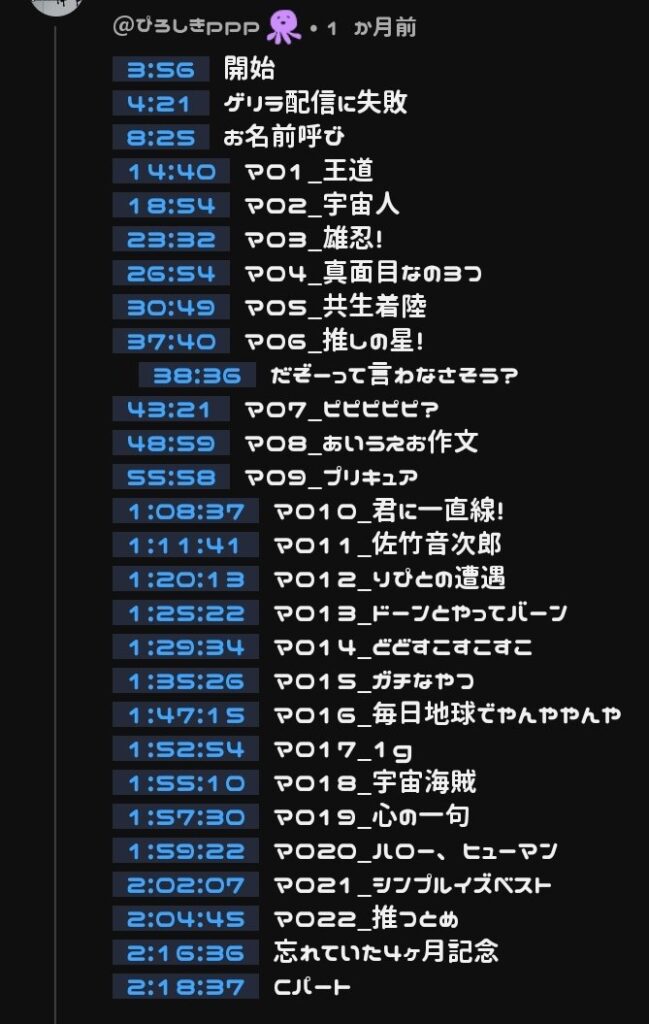
Task: Select the 38:36 timestamp link
Action: [197, 375]
